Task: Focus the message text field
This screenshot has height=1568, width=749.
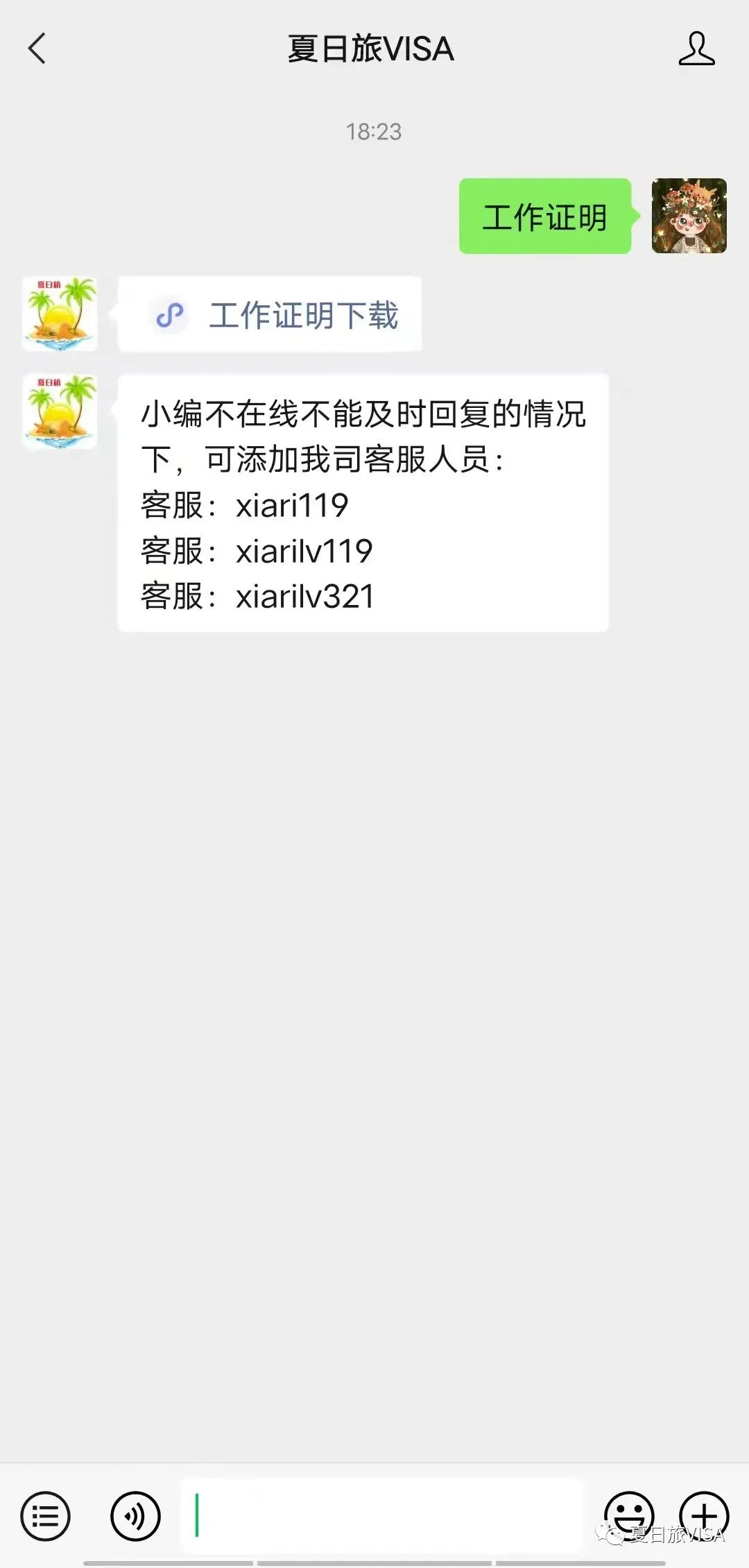Action: click(x=381, y=1515)
